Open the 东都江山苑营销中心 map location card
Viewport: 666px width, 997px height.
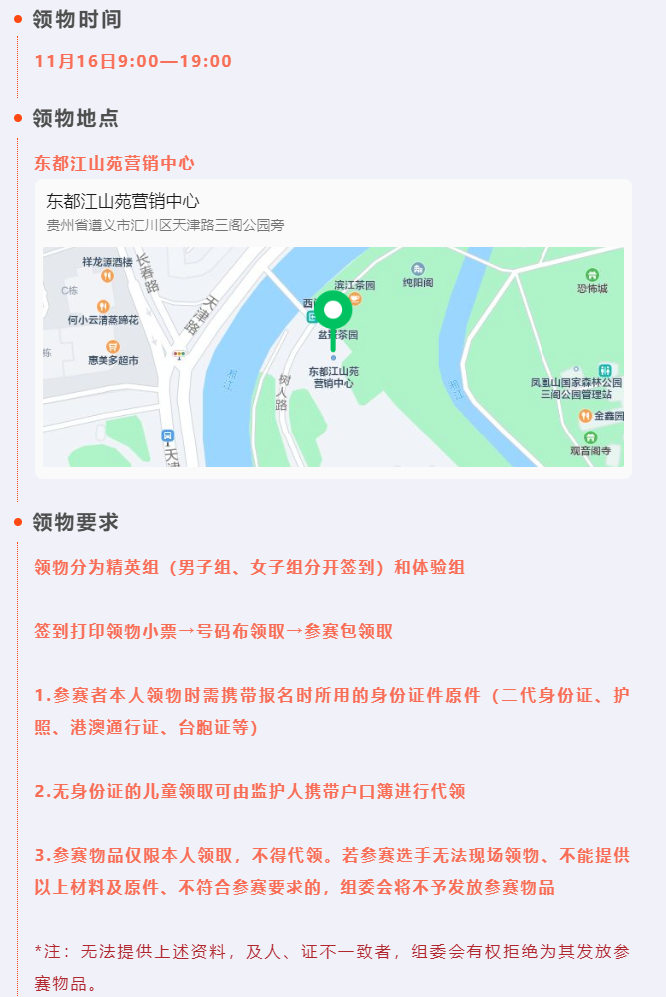pos(333,329)
